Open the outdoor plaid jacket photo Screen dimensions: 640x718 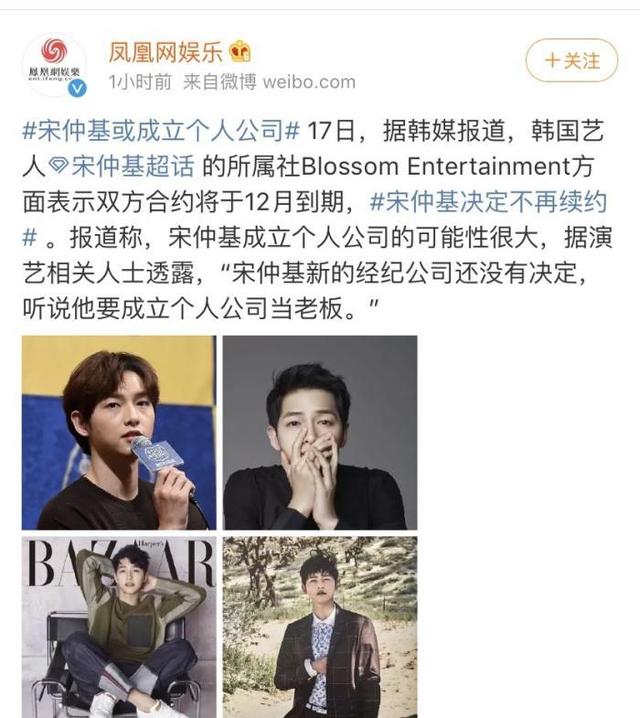[319, 627]
